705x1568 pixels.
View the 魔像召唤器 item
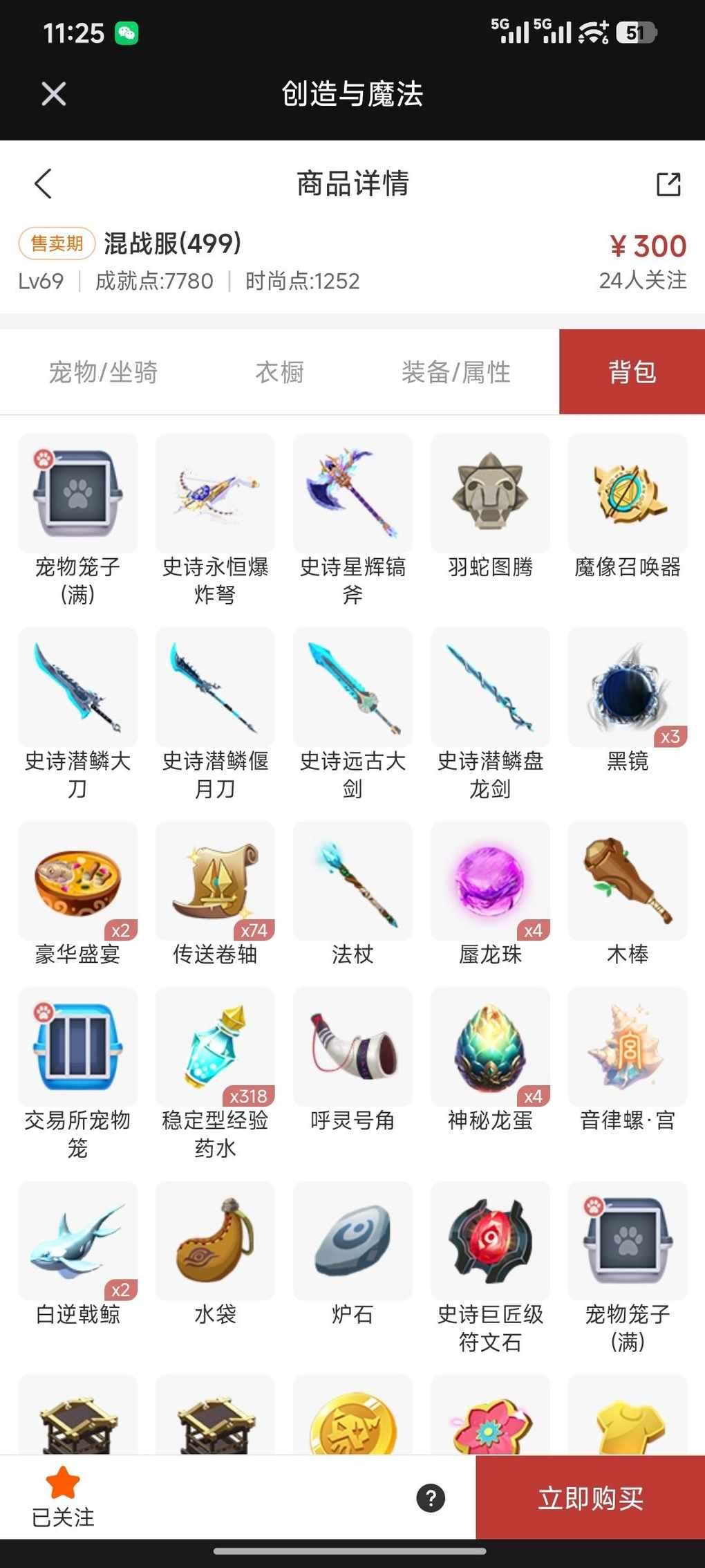point(628,494)
